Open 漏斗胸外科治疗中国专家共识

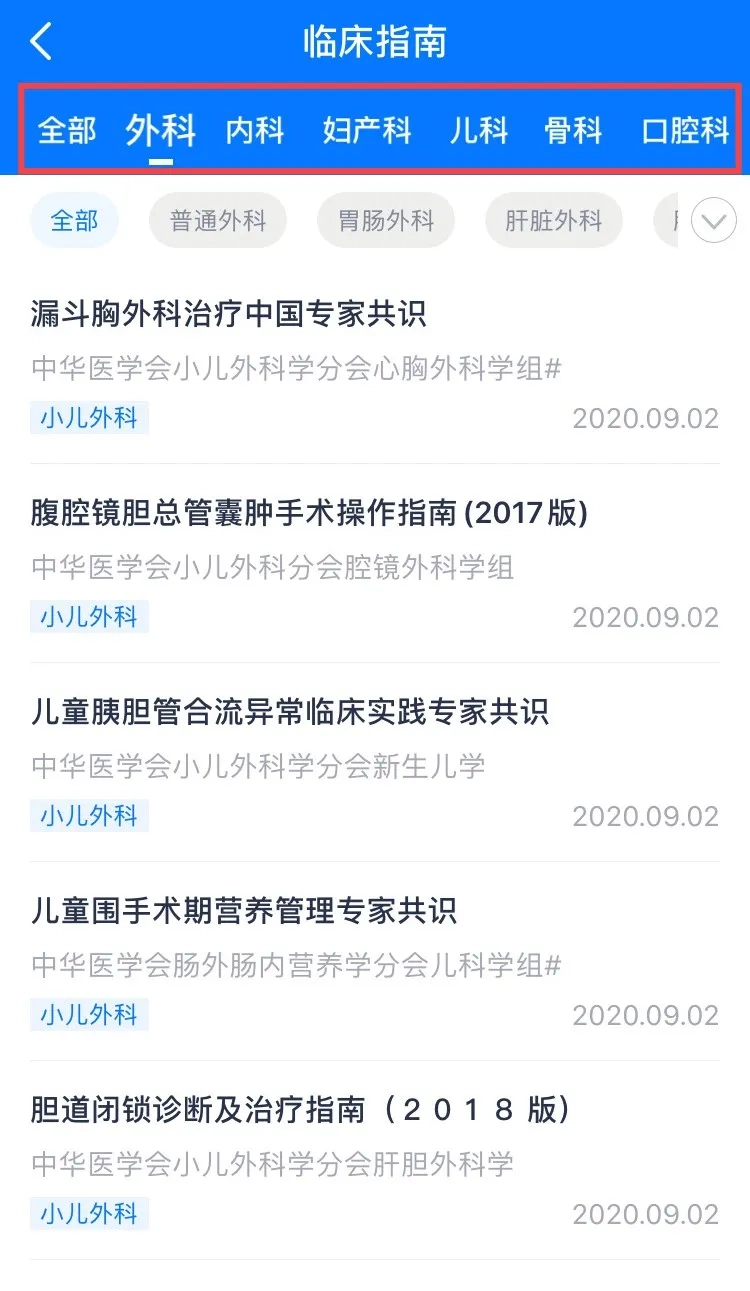tap(229, 314)
